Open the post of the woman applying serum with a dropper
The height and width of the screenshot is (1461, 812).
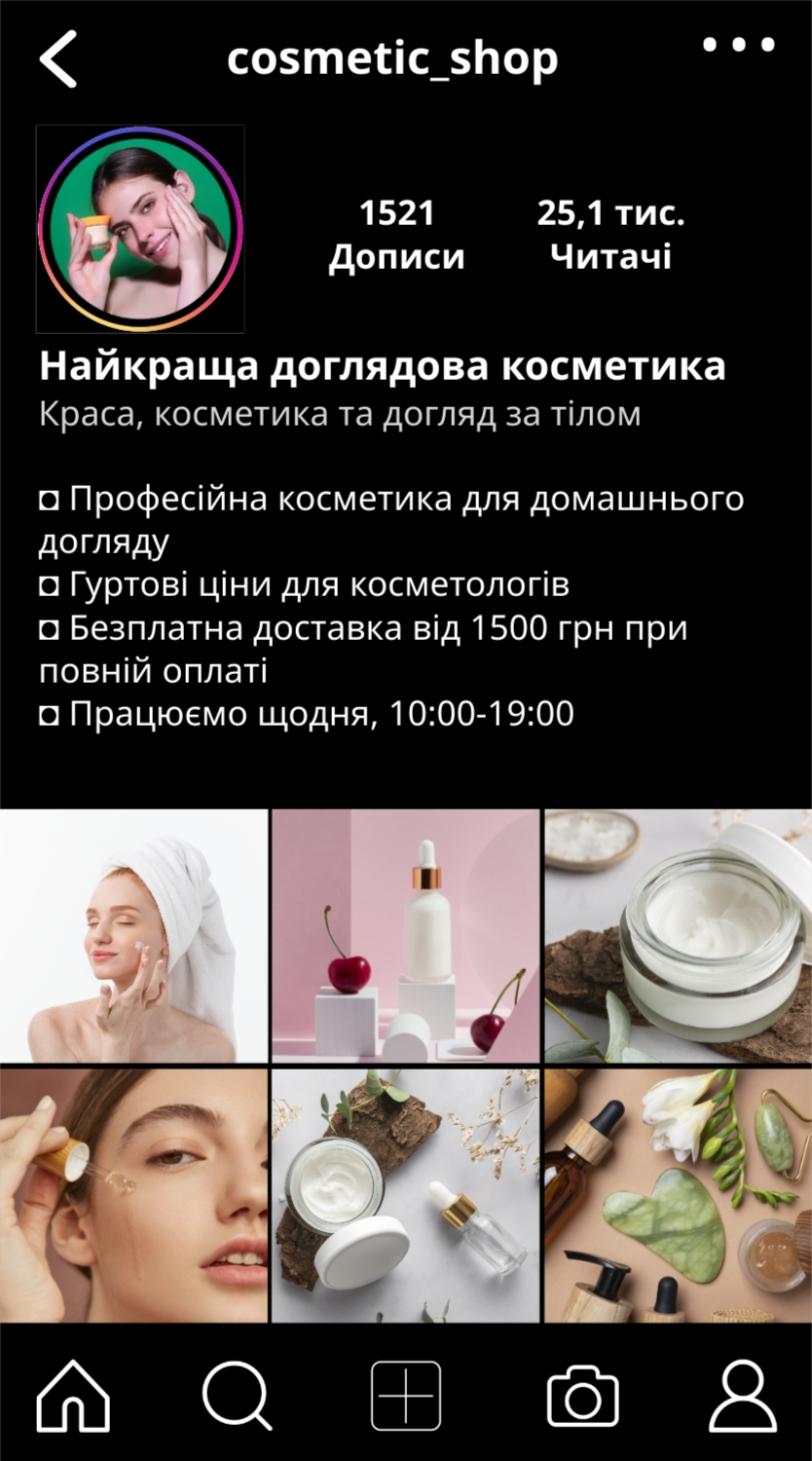click(x=133, y=1195)
